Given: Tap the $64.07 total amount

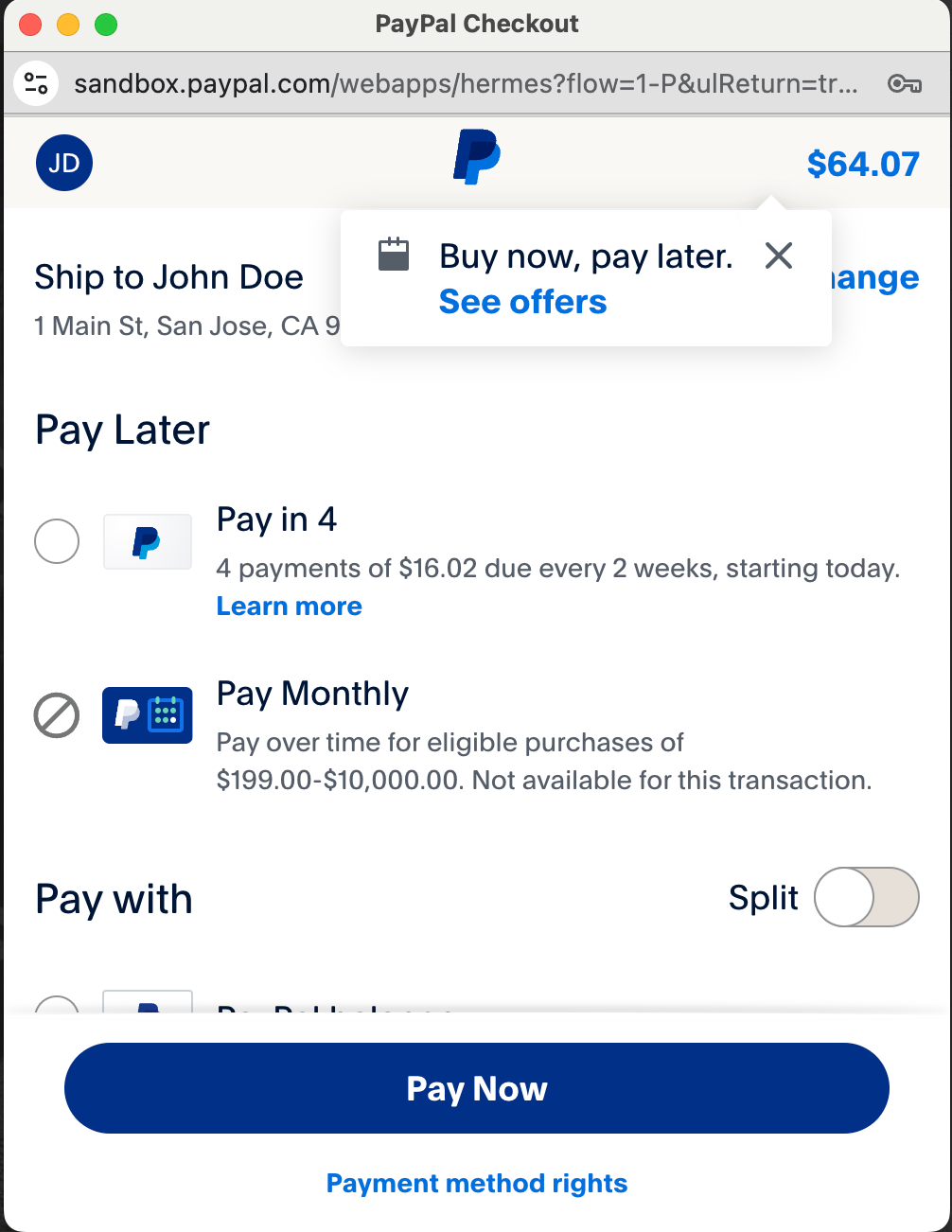Looking at the screenshot, I should [x=862, y=165].
